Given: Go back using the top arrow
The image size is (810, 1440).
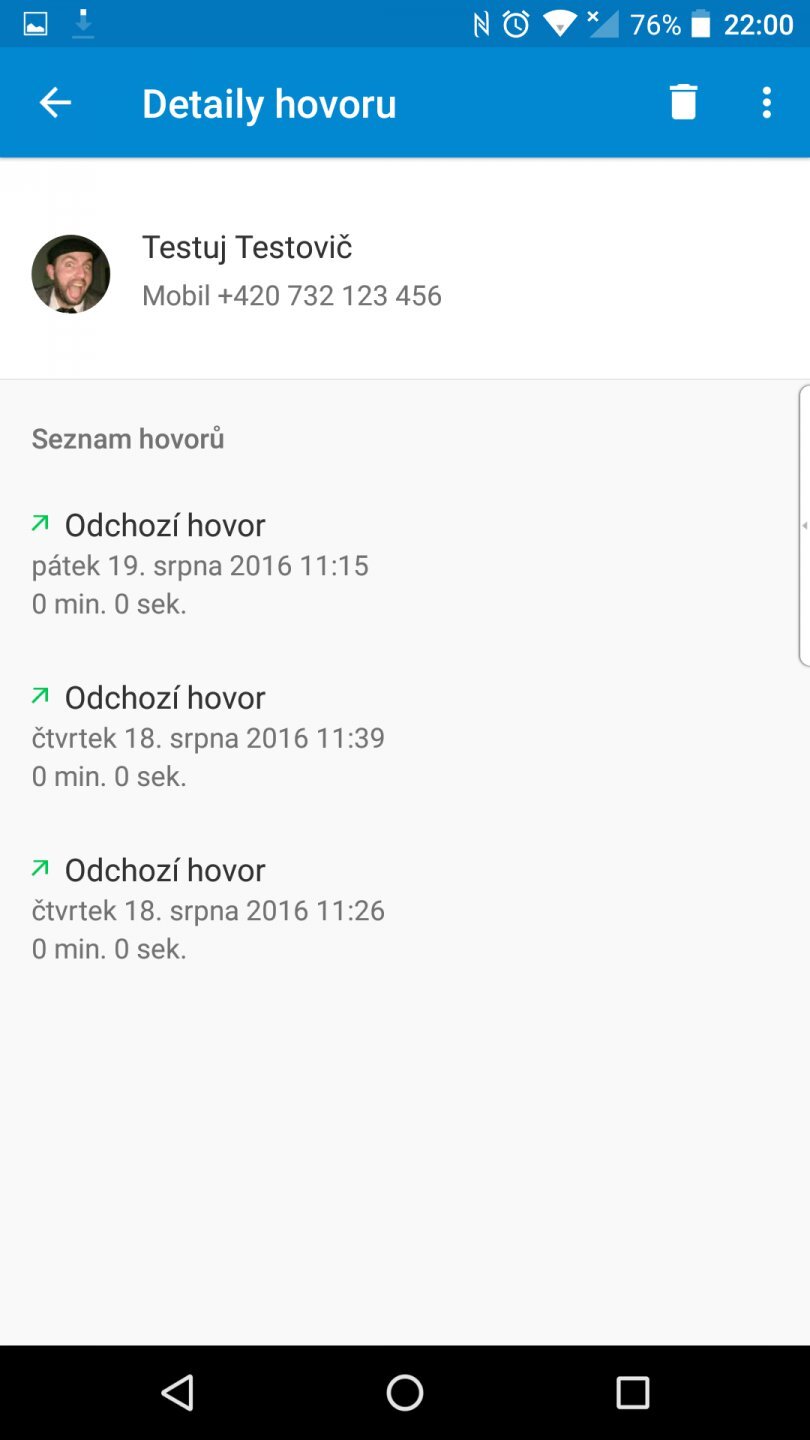Looking at the screenshot, I should [55, 103].
